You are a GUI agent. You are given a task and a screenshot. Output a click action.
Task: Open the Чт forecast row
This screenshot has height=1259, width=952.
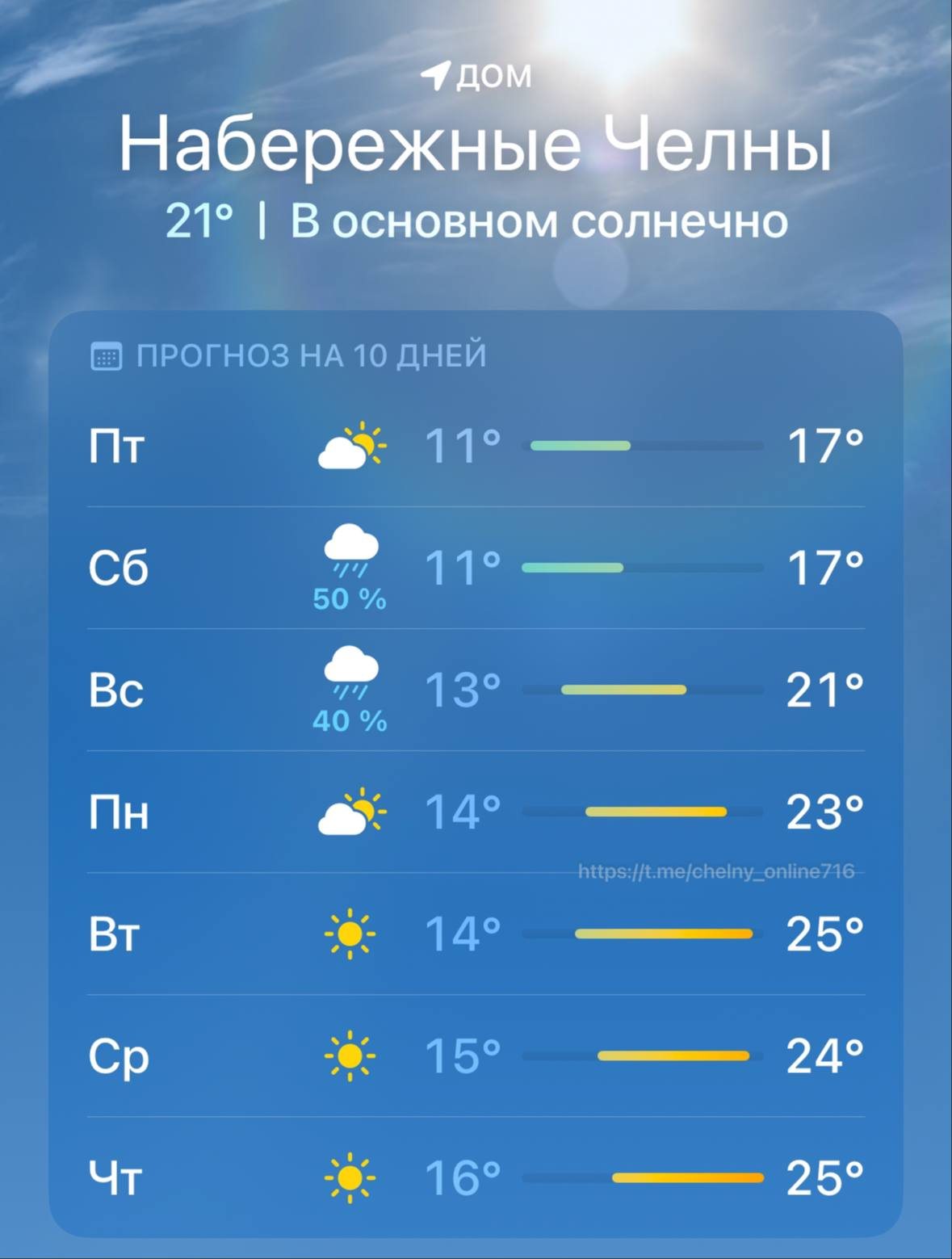click(476, 1177)
